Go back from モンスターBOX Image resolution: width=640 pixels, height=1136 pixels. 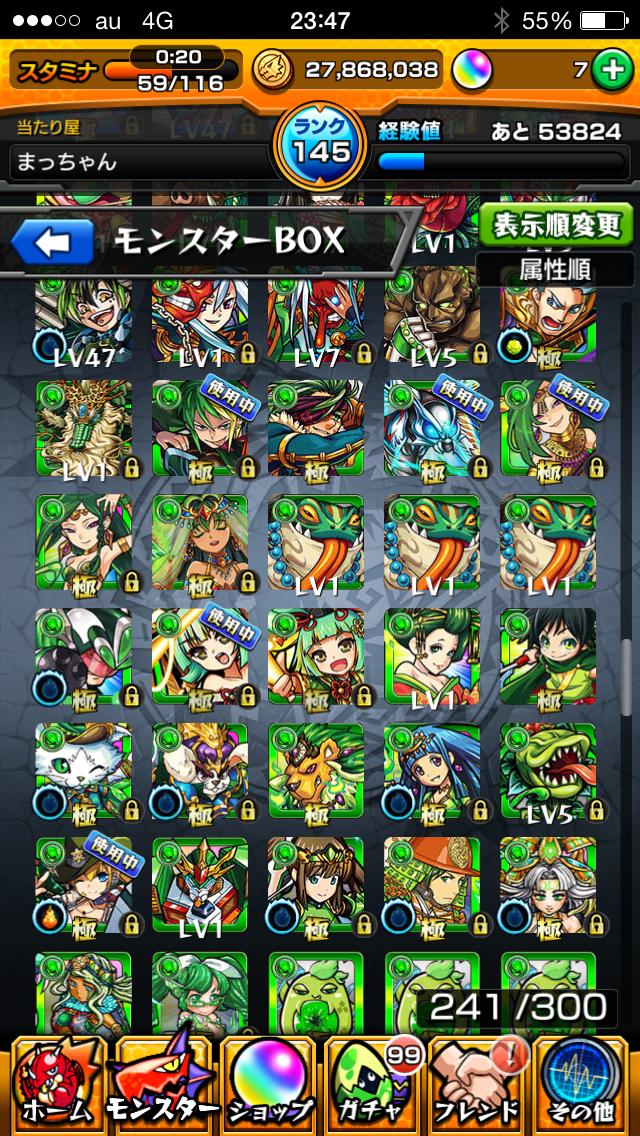tap(53, 241)
